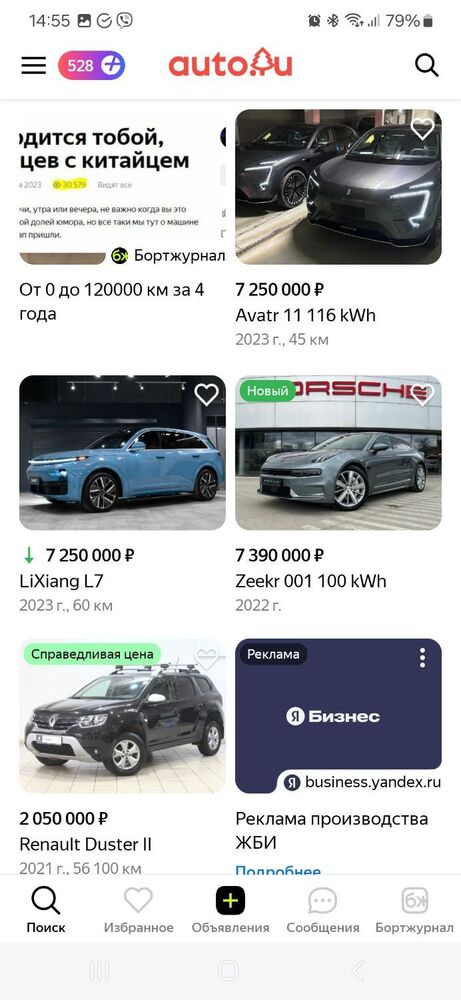Switch to the Объявления tab
This screenshot has width=461, height=1000.
(230, 910)
